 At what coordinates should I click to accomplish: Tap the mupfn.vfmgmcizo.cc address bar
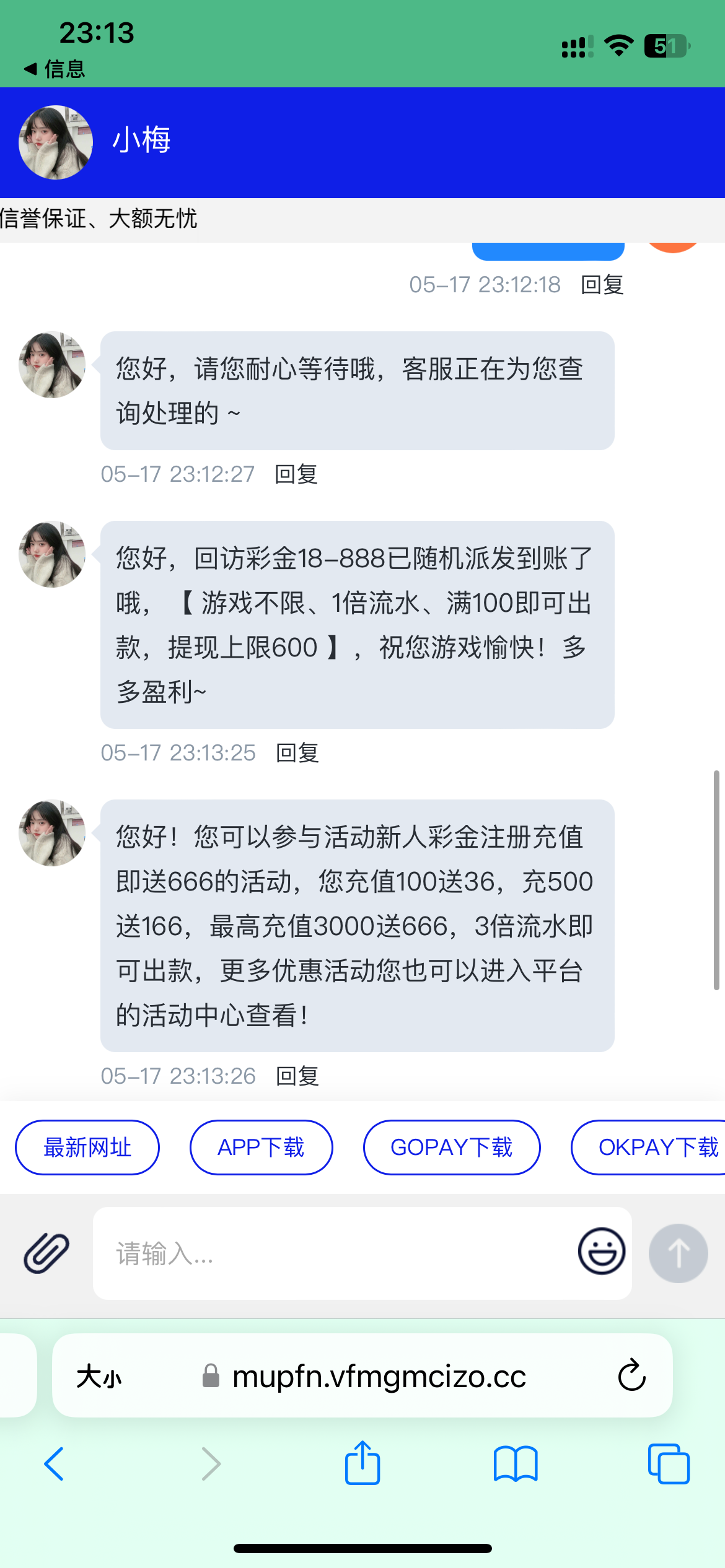378,1377
